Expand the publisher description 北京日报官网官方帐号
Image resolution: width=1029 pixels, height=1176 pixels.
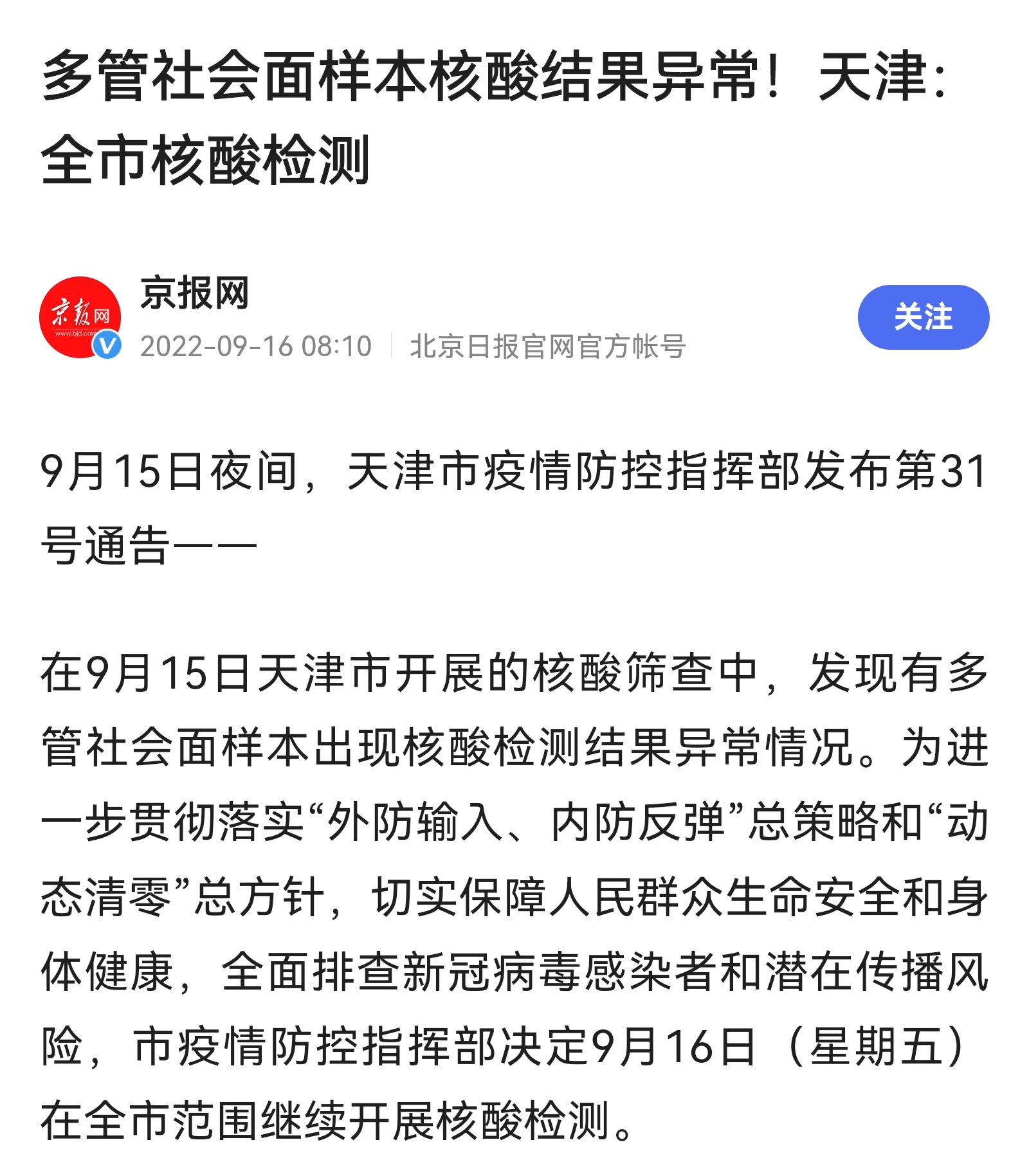[547, 346]
